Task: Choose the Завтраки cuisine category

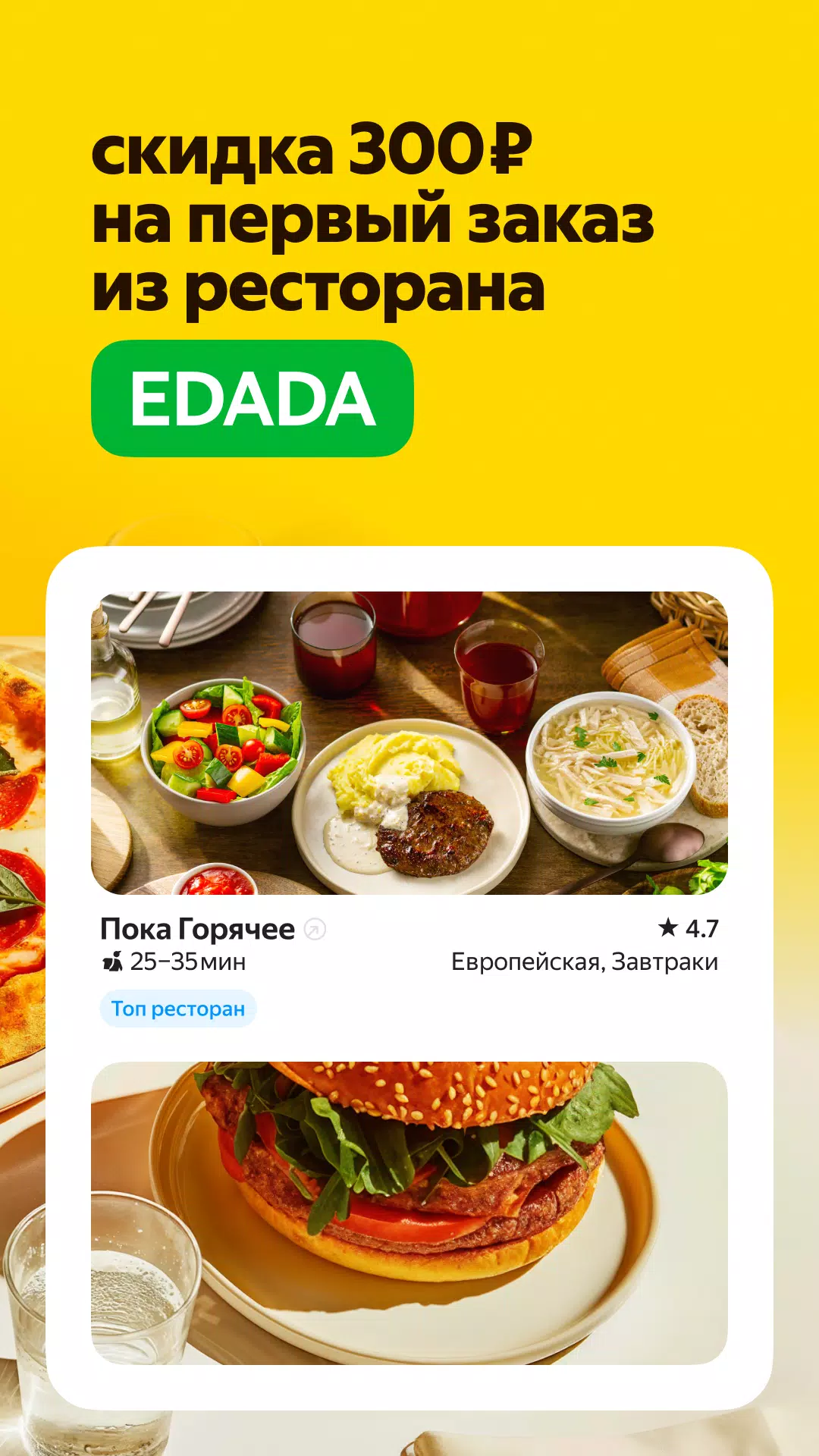Action: pyautogui.click(x=667, y=962)
